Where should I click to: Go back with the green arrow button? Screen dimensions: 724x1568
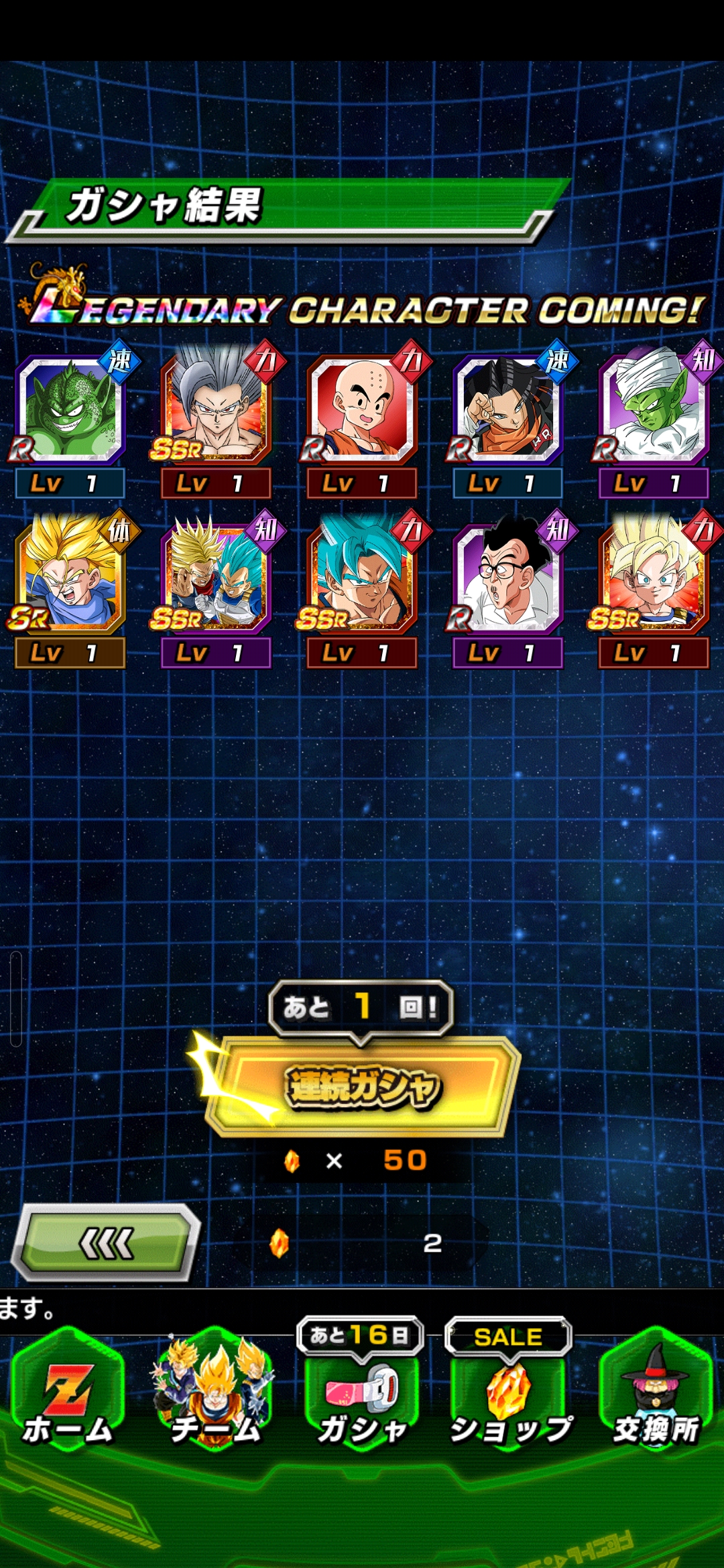click(x=107, y=1244)
